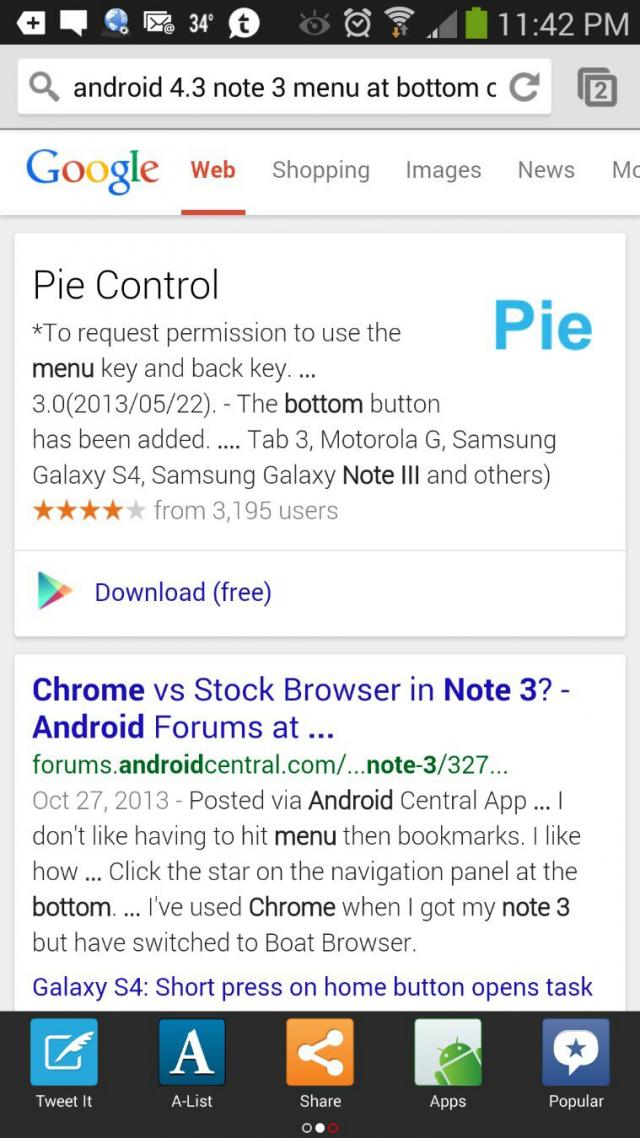The height and width of the screenshot is (1138, 640).
Task: Share this page using the Share button
Action: coord(320,1065)
